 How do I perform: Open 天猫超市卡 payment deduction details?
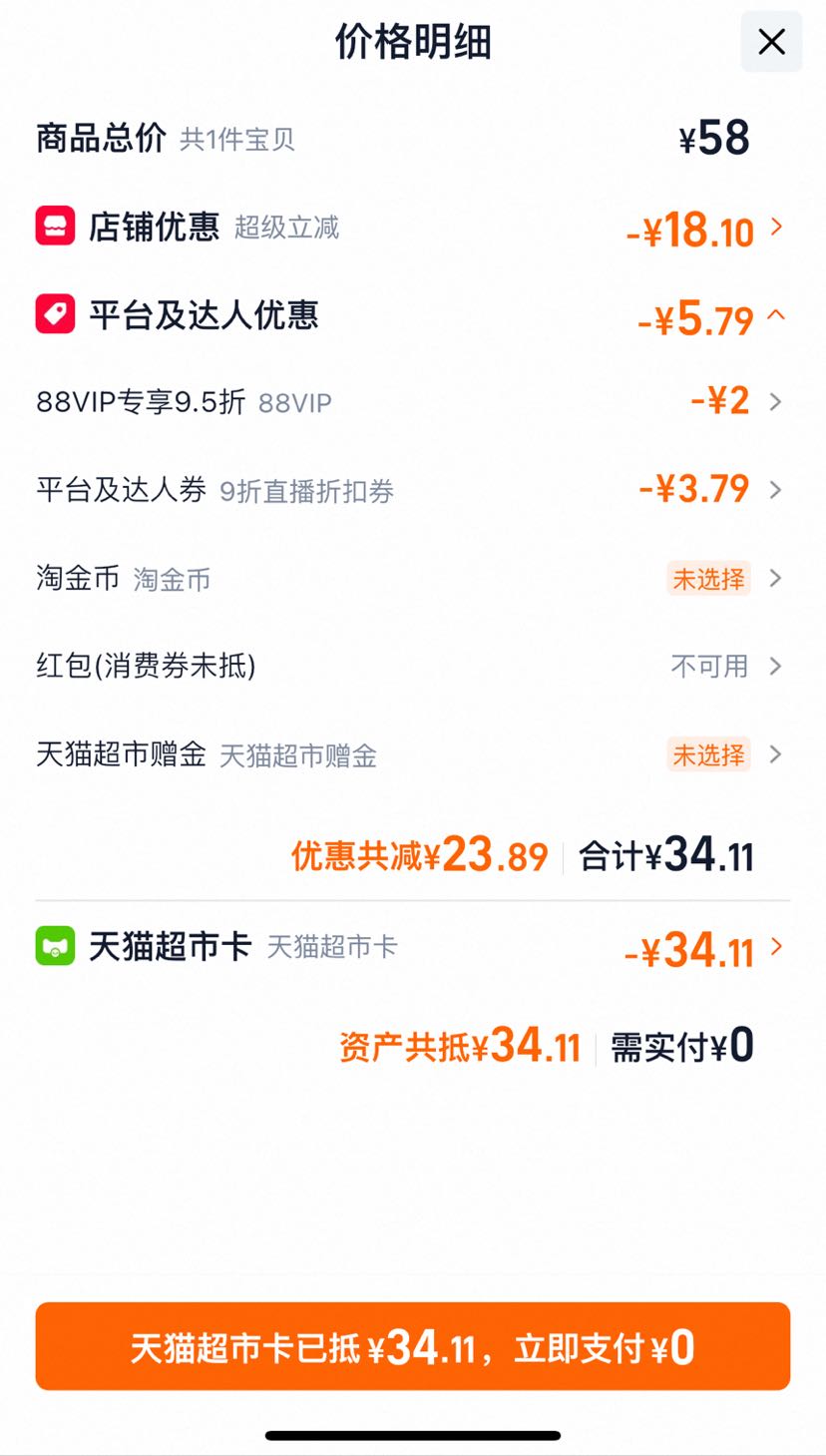[412, 947]
